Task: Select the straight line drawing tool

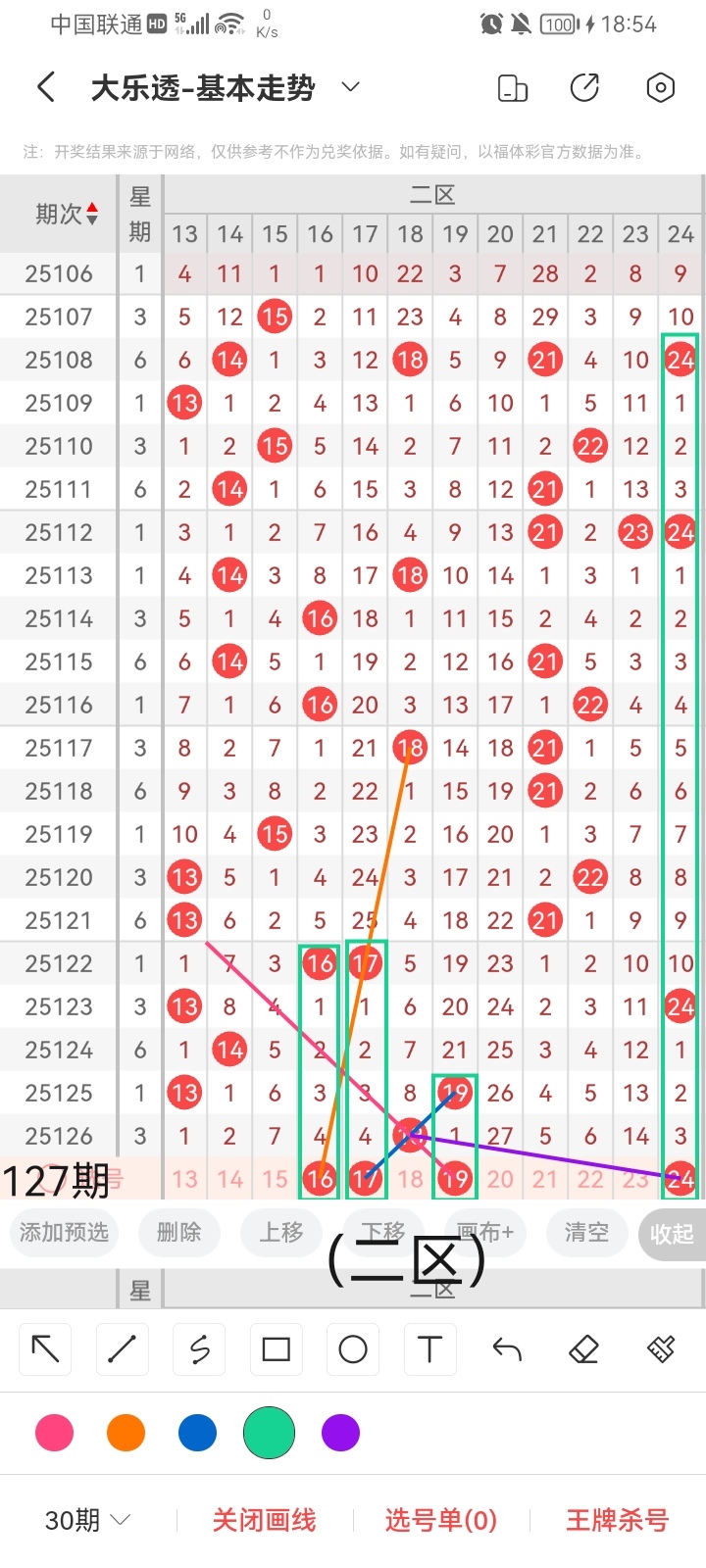Action: pos(122,1349)
